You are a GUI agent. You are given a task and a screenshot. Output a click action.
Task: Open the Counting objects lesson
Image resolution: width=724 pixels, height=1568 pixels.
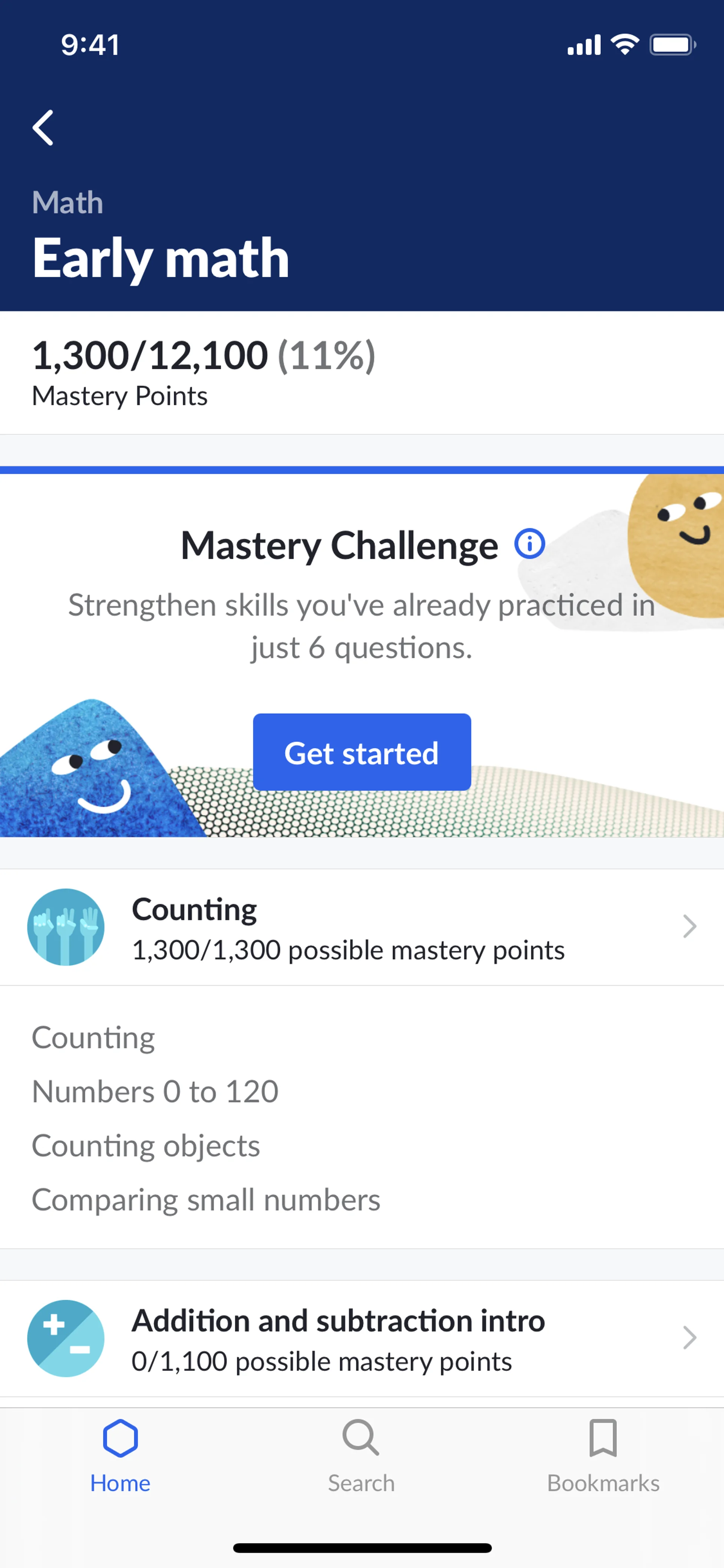[146, 1146]
